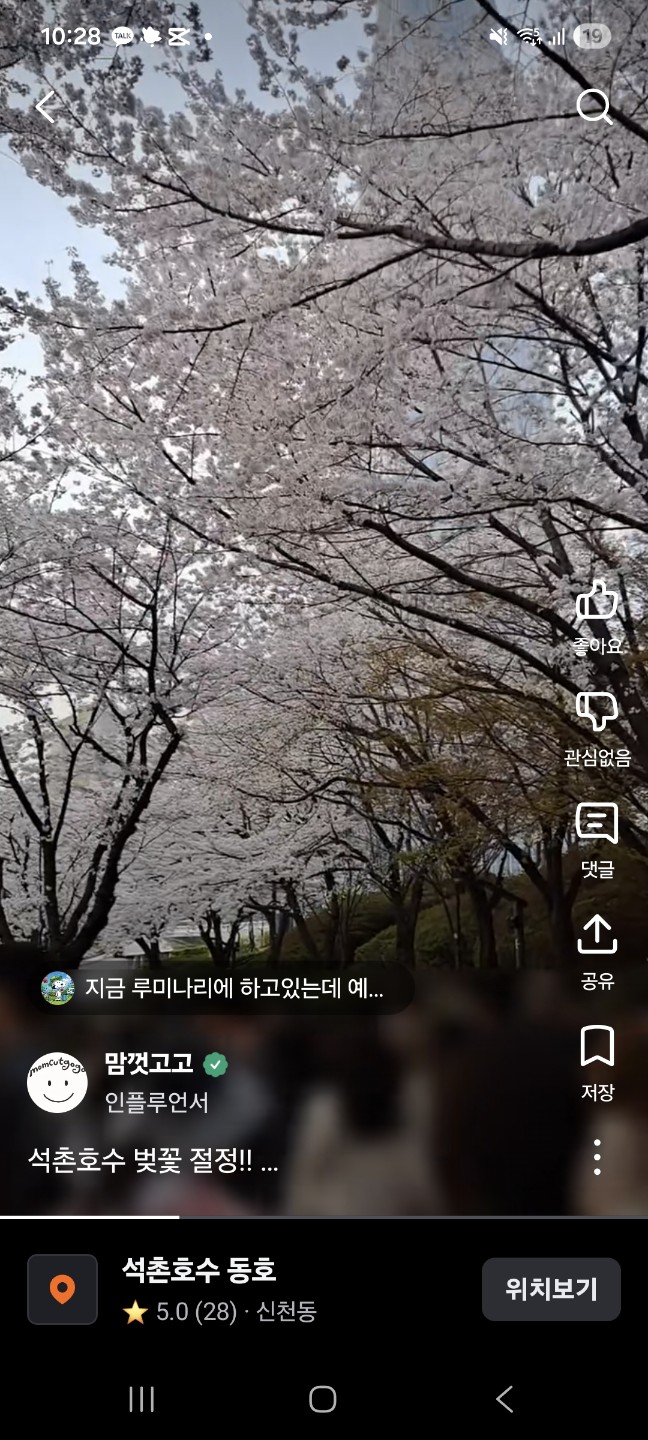This screenshot has height=1440, width=648.
Task: Expand the 석촌호수 벚꽃 절정 caption
Action: point(153,1160)
